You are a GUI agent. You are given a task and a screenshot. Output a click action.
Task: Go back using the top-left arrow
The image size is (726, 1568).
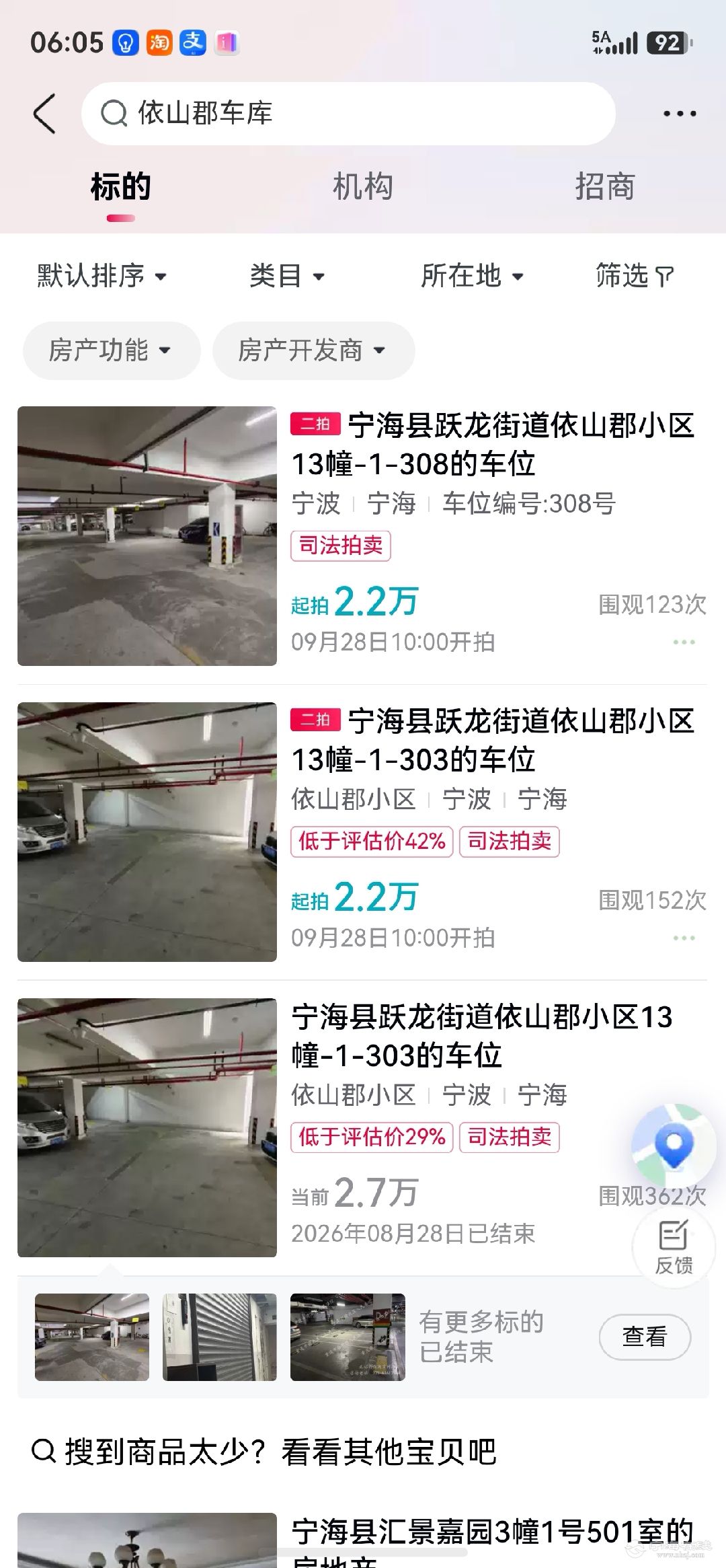(44, 113)
